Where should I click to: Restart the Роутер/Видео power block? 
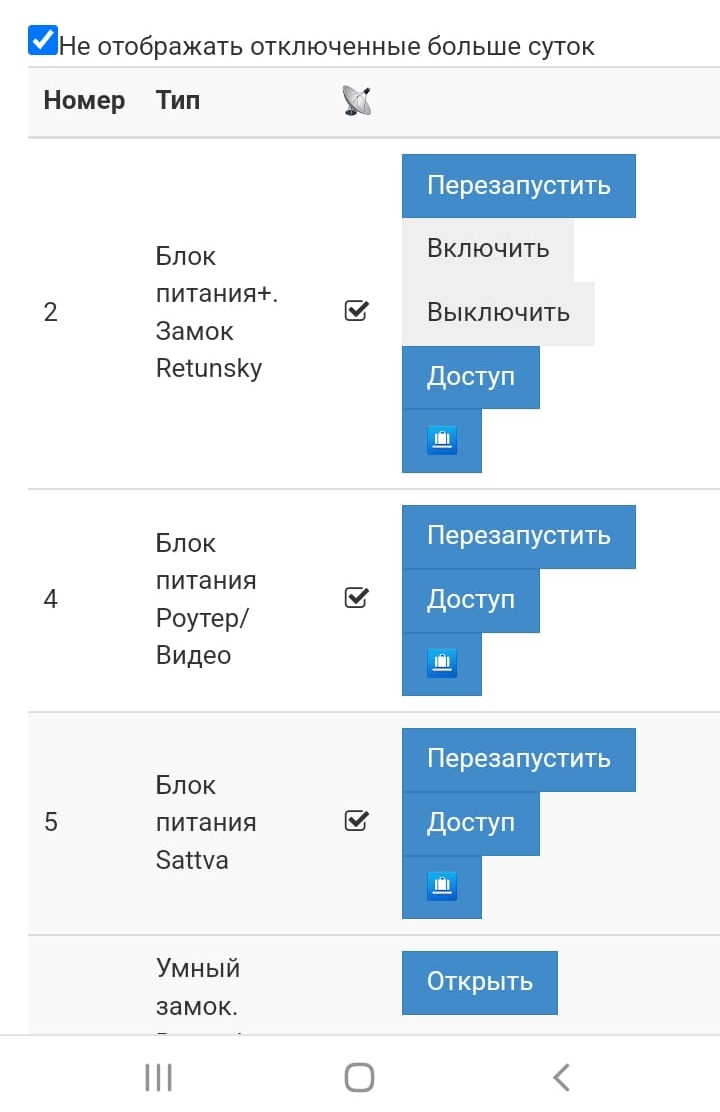[x=518, y=536]
